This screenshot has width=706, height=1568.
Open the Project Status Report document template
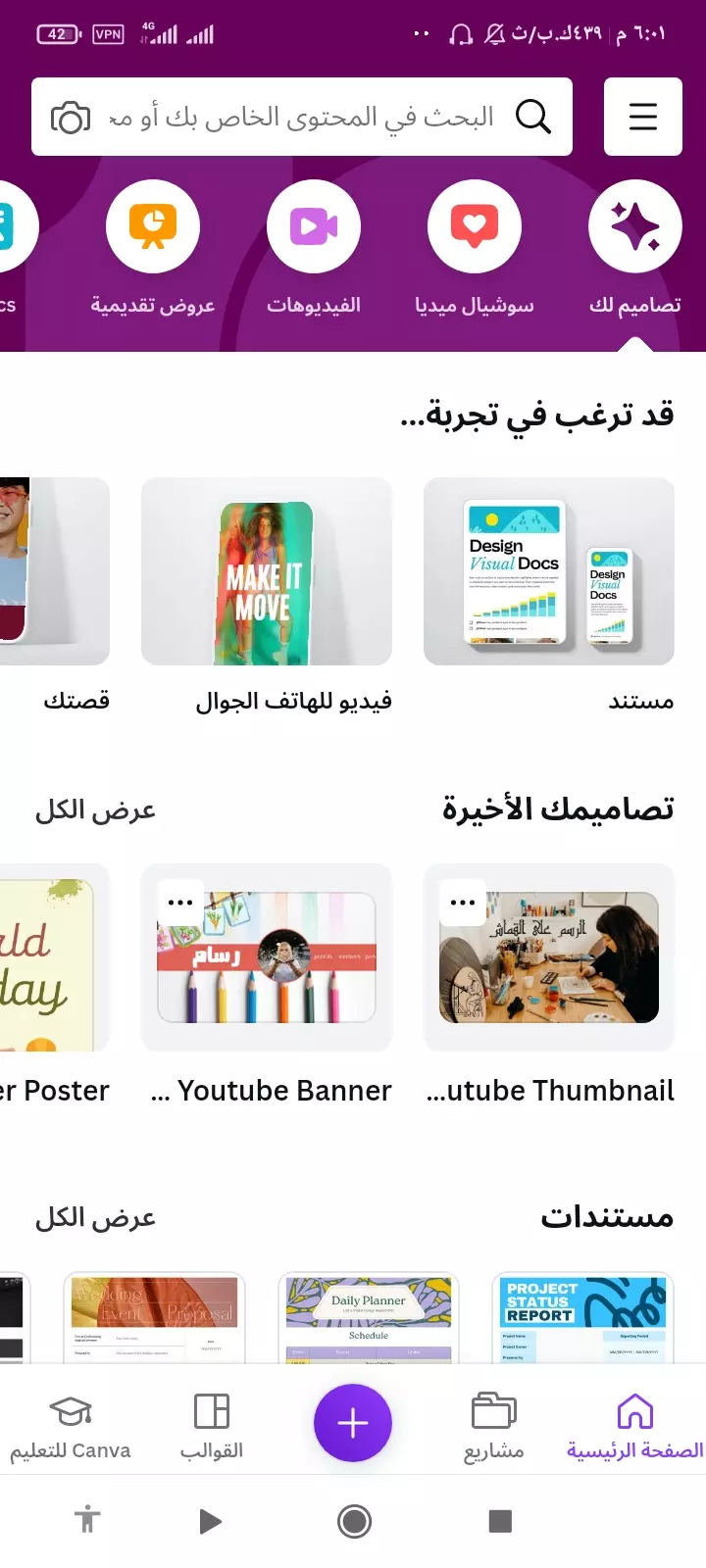583,1318
